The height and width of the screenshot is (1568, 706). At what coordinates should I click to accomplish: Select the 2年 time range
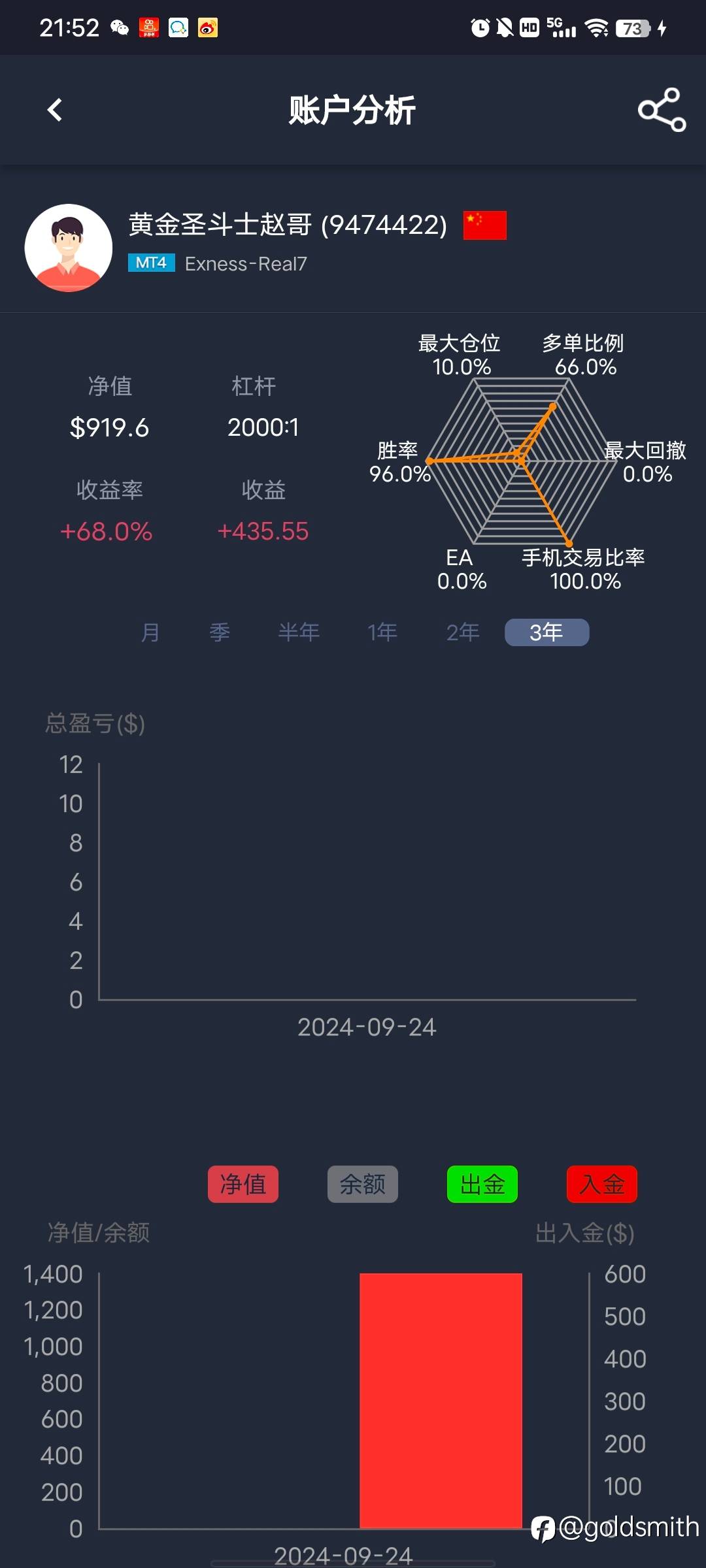pos(463,632)
